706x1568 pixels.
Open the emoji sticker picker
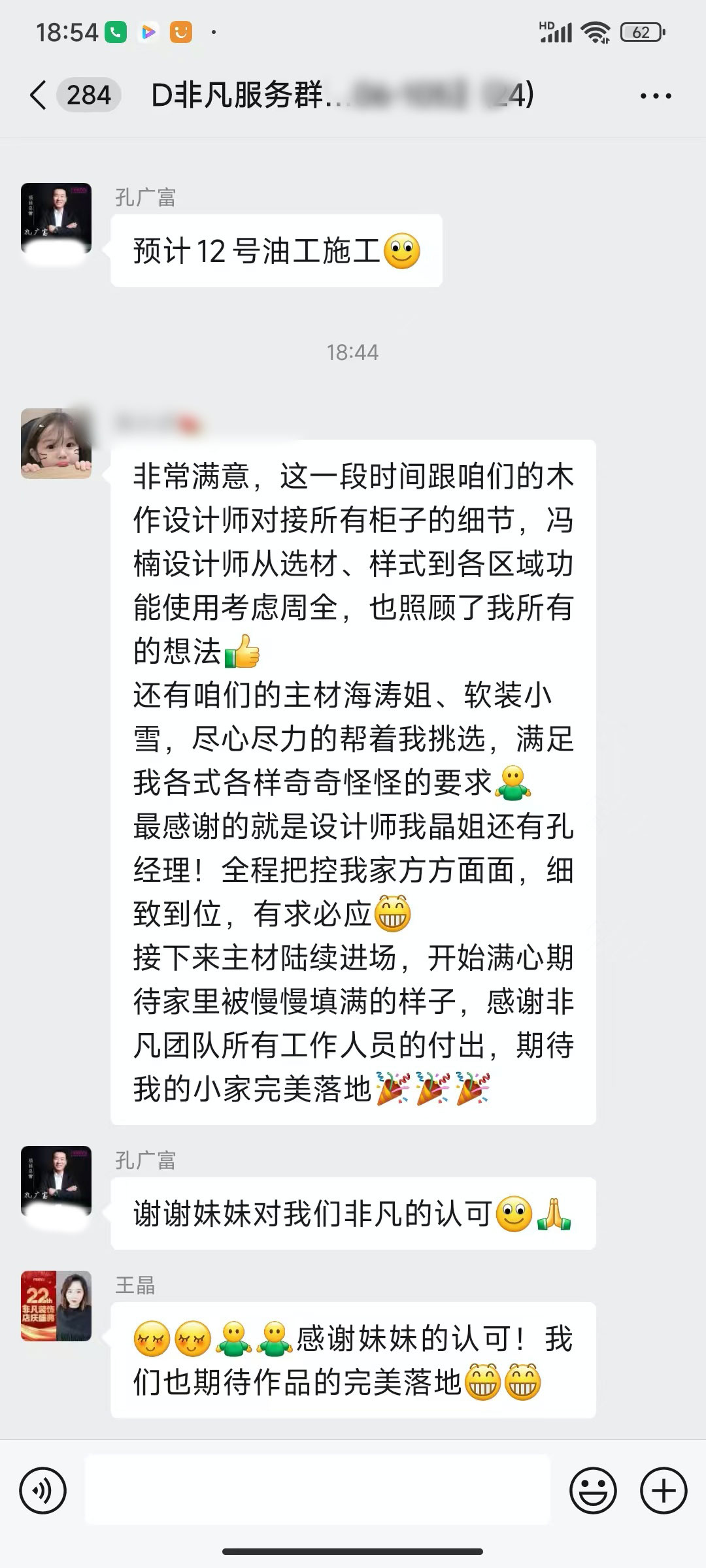coord(593,1490)
